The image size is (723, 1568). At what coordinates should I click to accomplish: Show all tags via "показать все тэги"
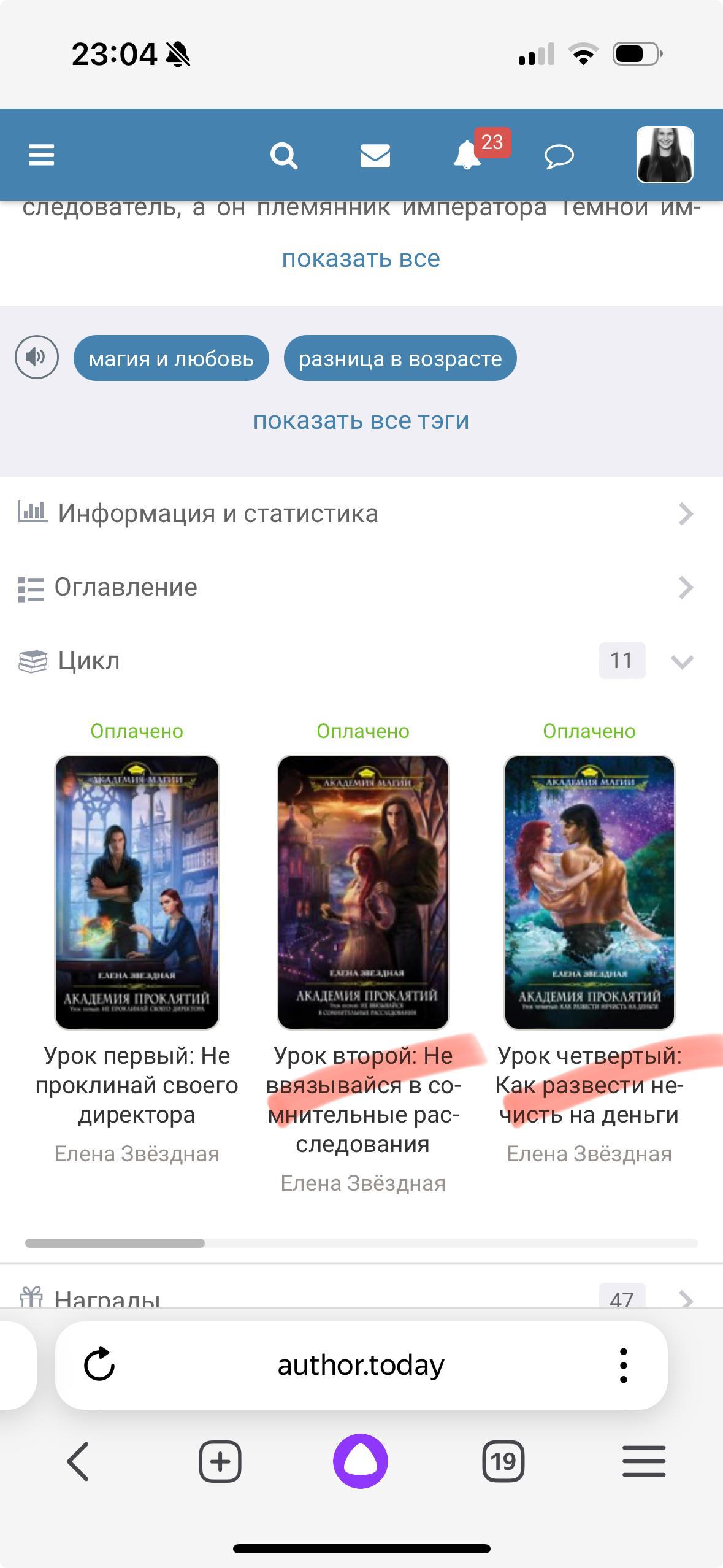pyautogui.click(x=361, y=421)
